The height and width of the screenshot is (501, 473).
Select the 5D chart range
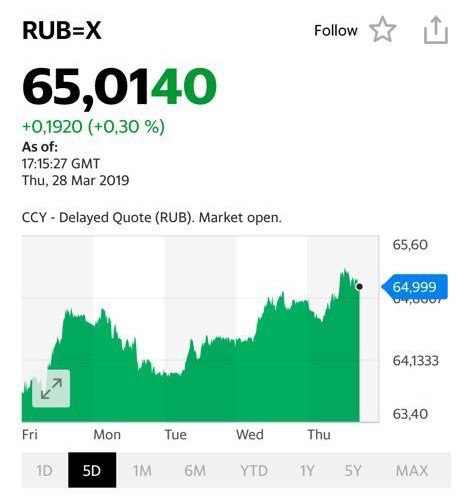click(92, 470)
